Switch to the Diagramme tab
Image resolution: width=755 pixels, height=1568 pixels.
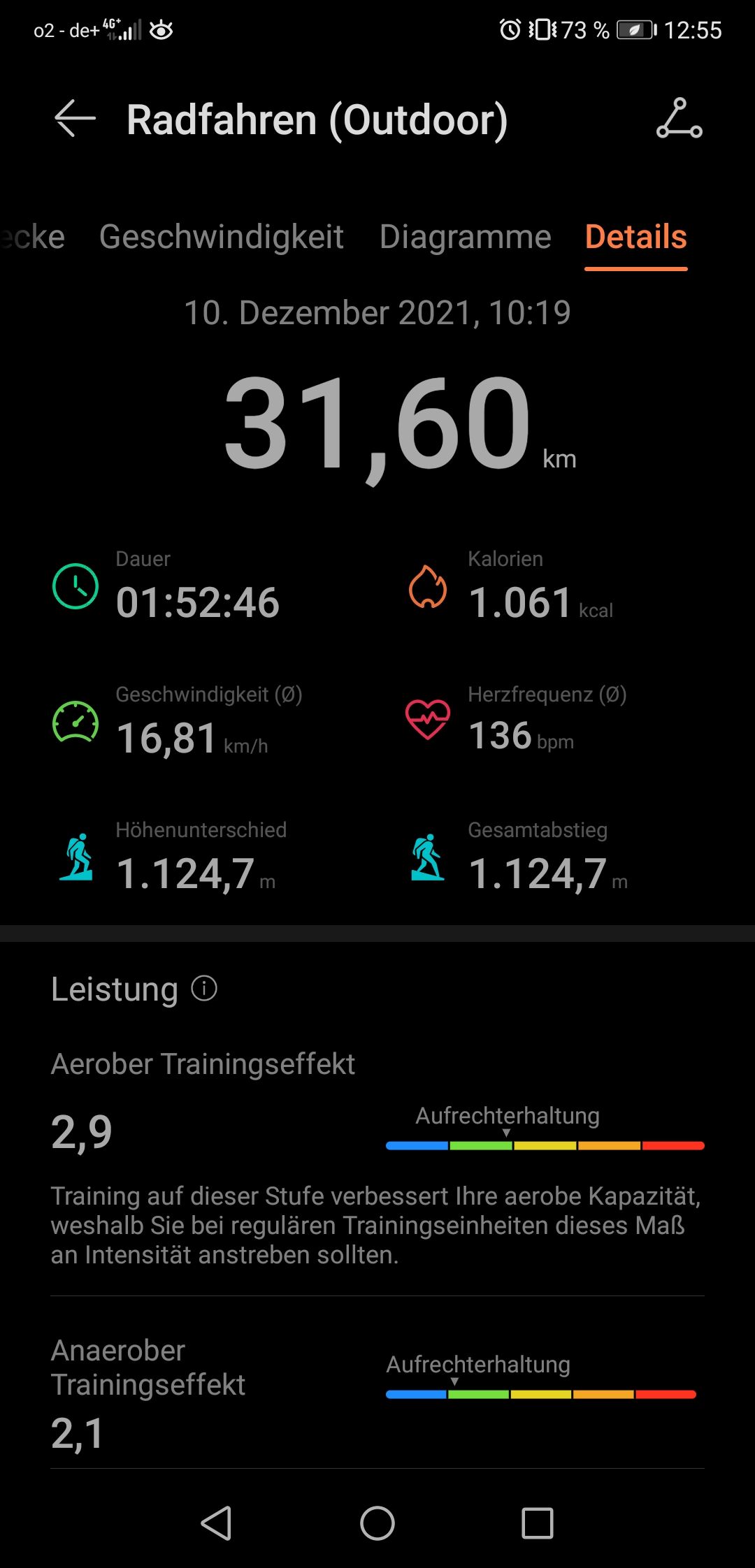(x=465, y=237)
